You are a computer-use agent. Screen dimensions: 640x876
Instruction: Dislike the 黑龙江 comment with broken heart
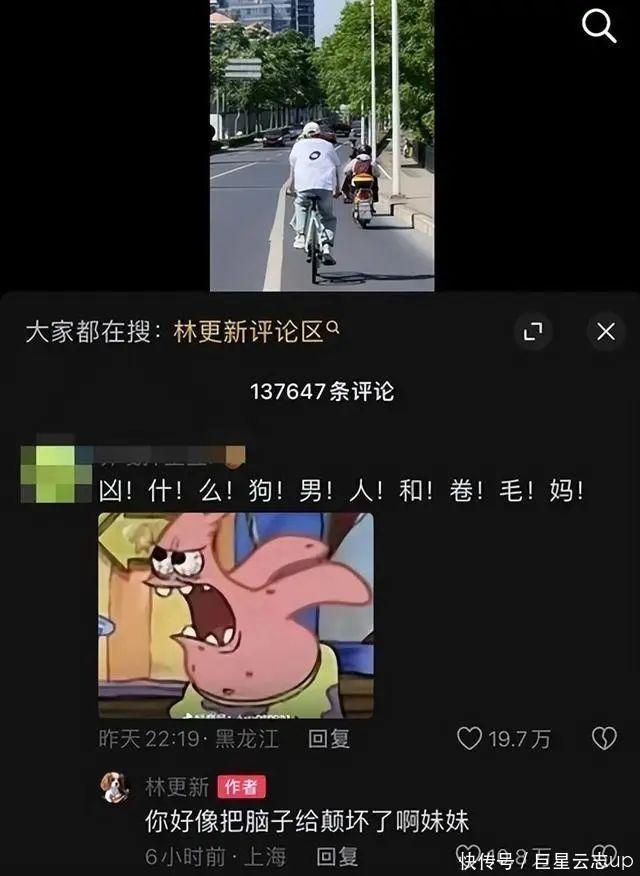[604, 739]
